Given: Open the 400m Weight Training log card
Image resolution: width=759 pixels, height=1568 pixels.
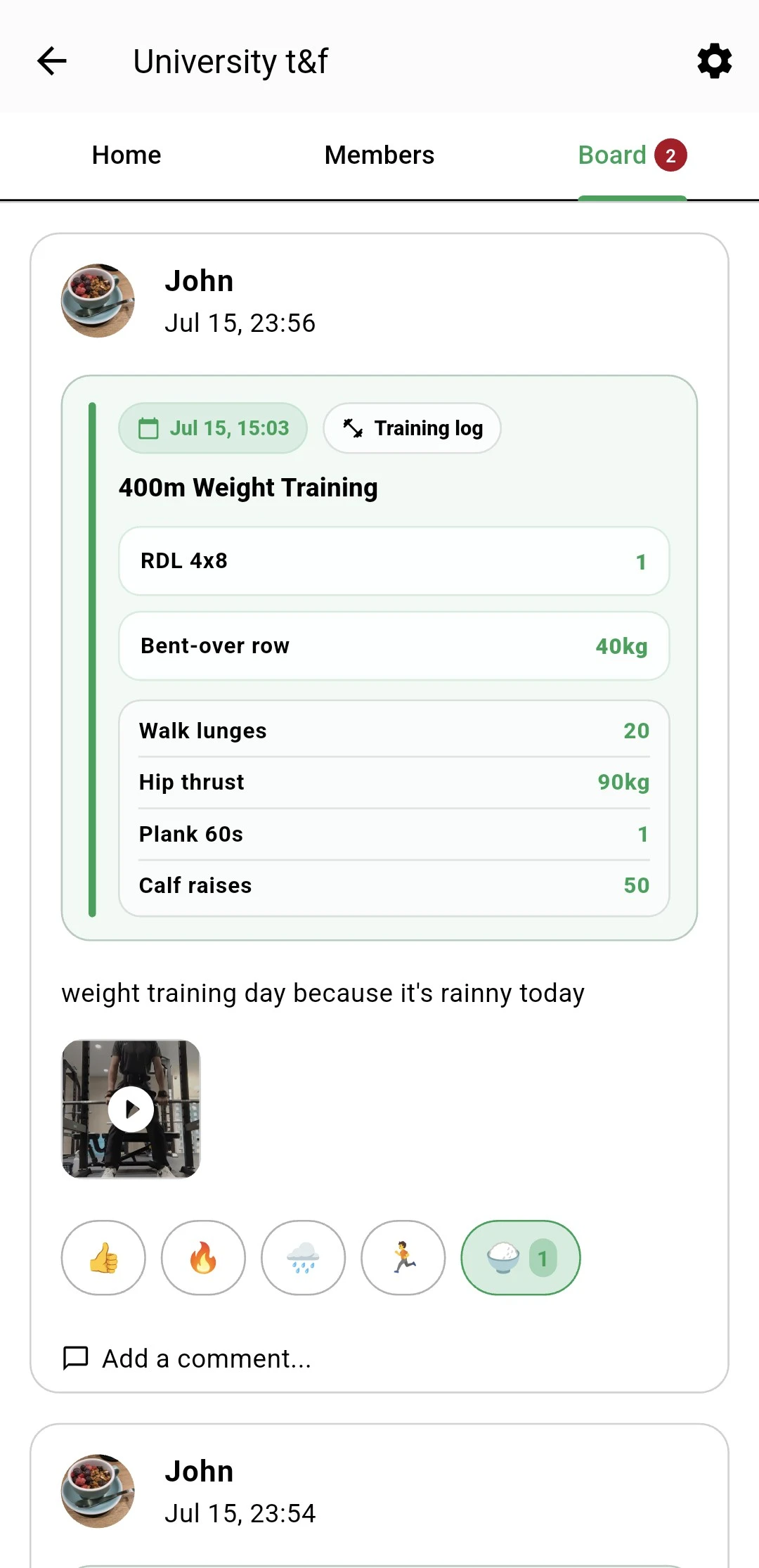Looking at the screenshot, I should tap(379, 657).
